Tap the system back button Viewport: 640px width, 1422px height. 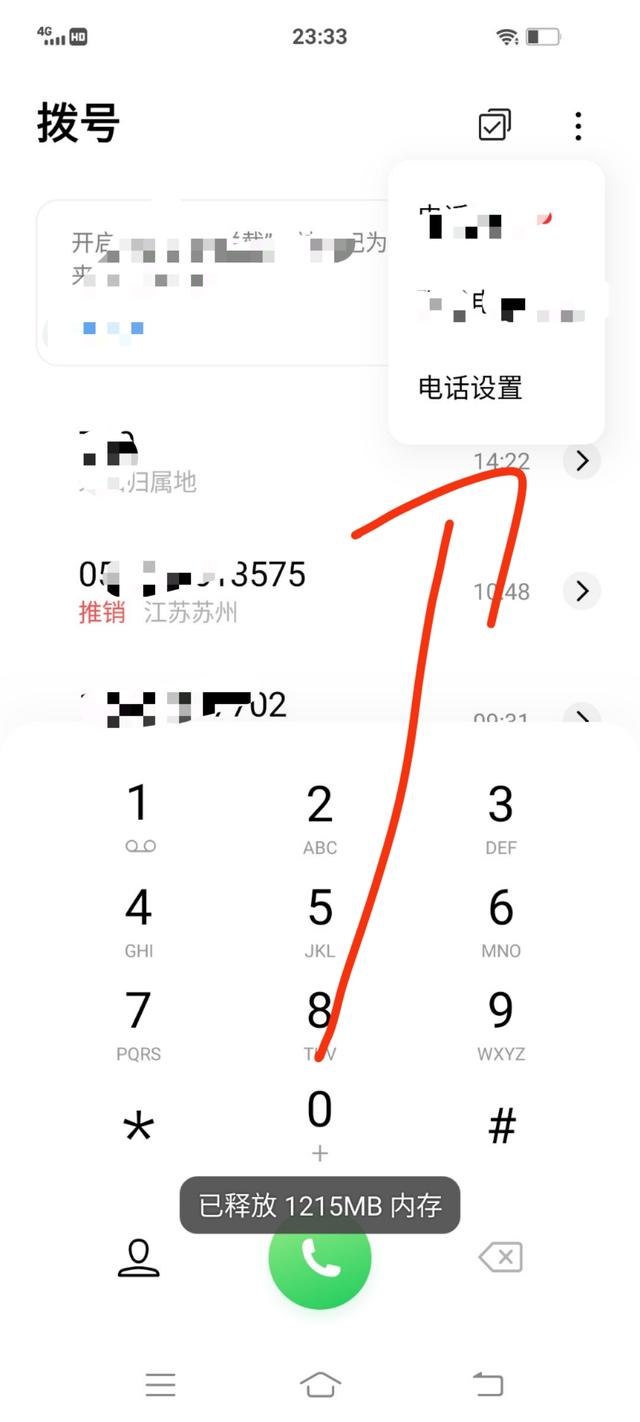point(487,1385)
